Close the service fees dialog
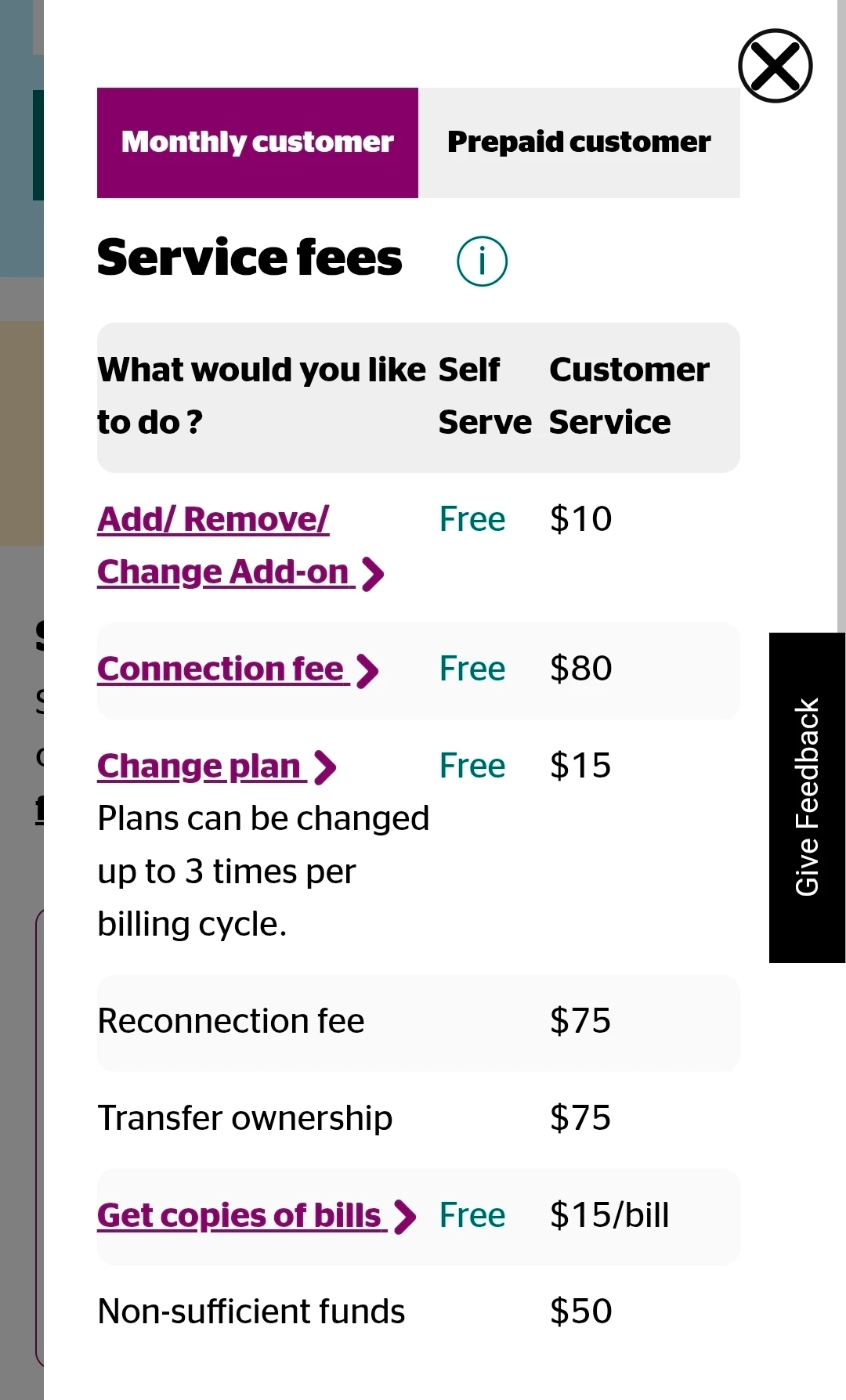 pos(775,66)
